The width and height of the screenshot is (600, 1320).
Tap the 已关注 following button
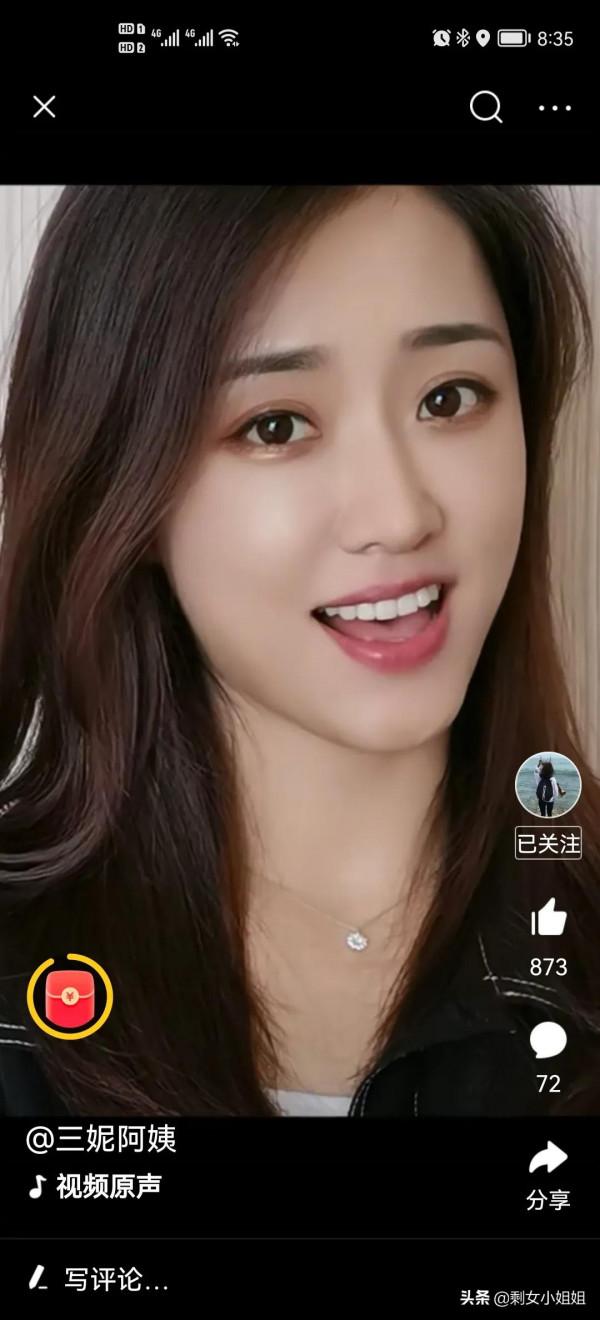[548, 843]
